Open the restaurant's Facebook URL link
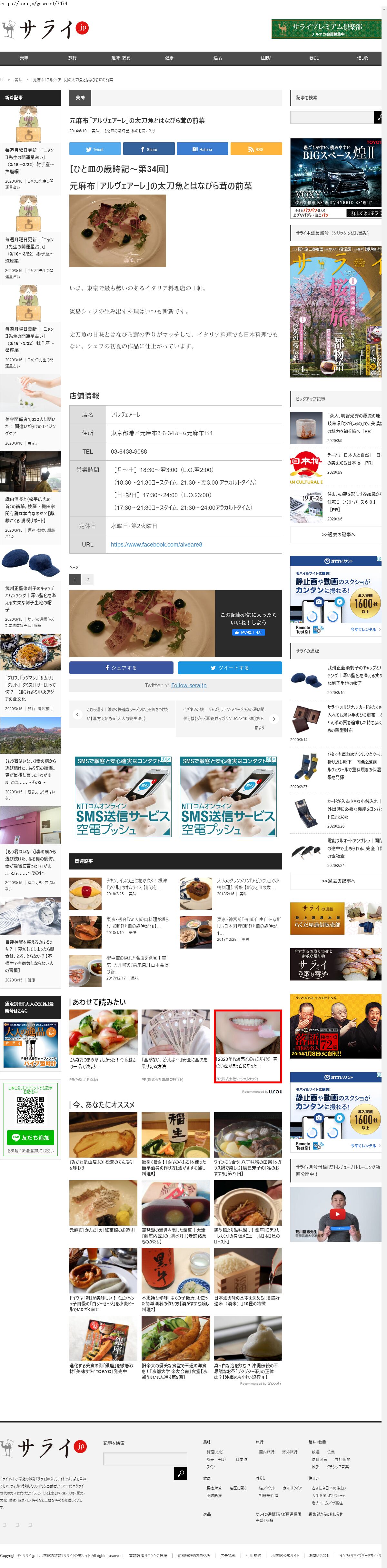387x1568 pixels. [156, 544]
